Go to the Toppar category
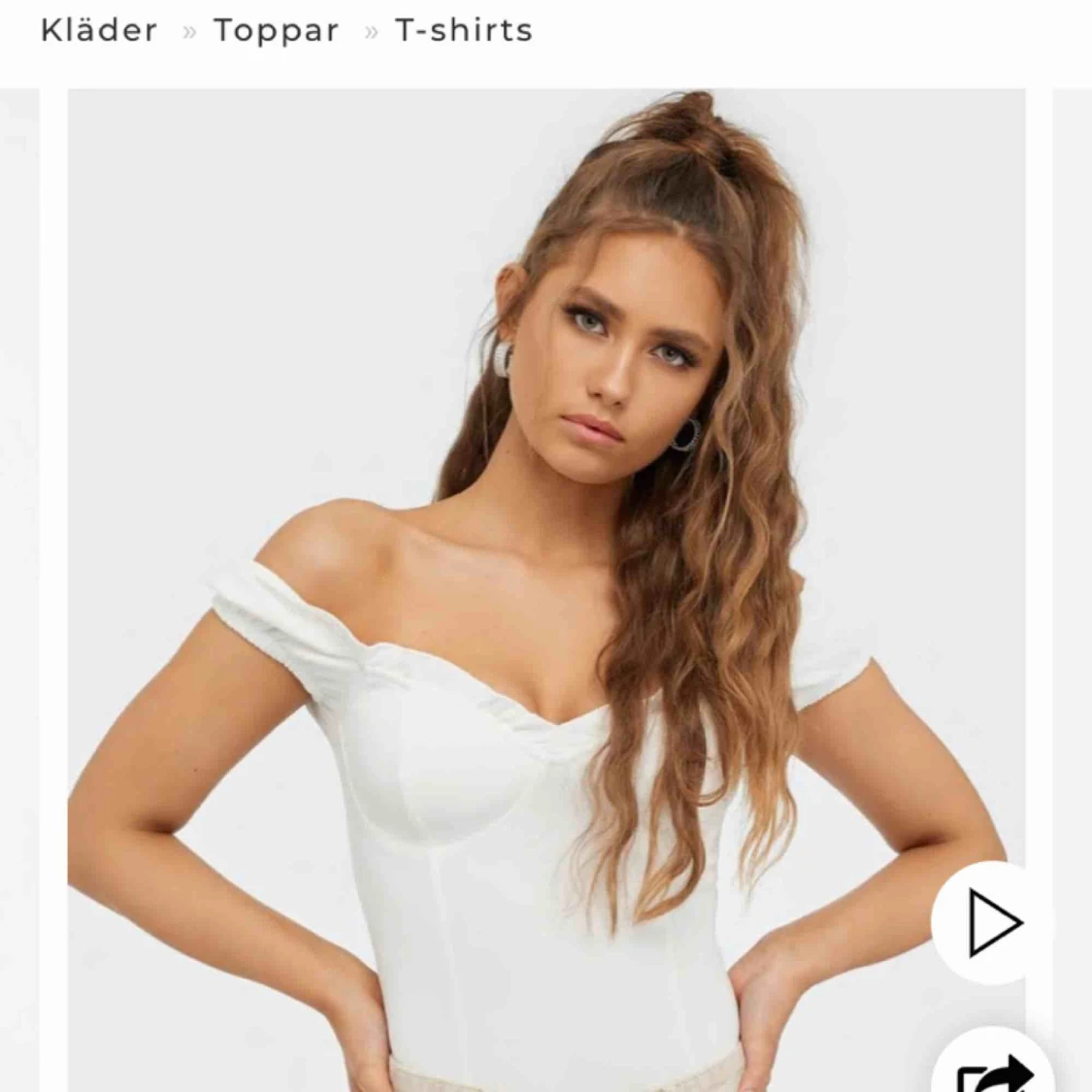Viewport: 1092px width, 1092px height. click(277, 30)
